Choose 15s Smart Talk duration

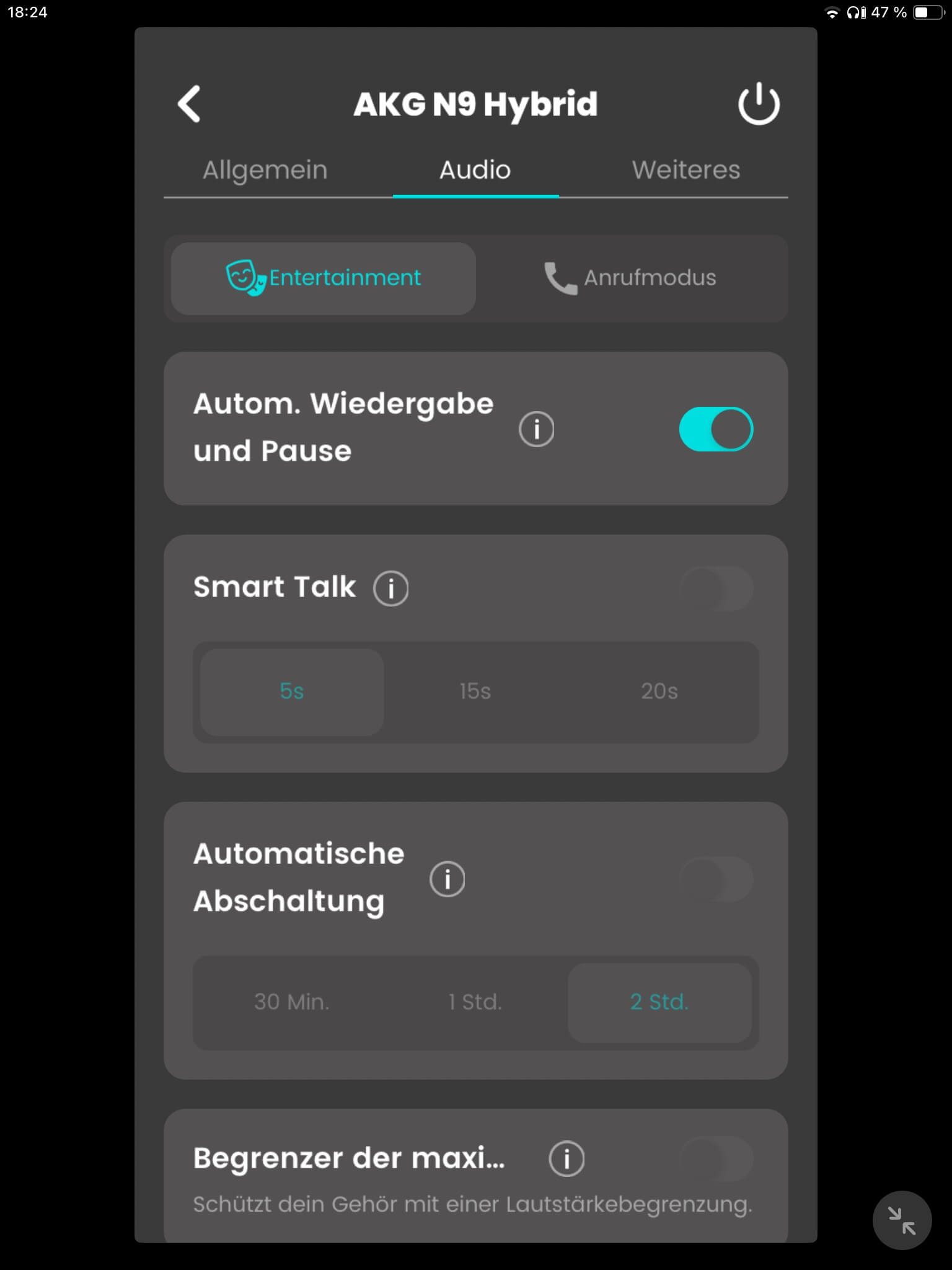tap(475, 691)
